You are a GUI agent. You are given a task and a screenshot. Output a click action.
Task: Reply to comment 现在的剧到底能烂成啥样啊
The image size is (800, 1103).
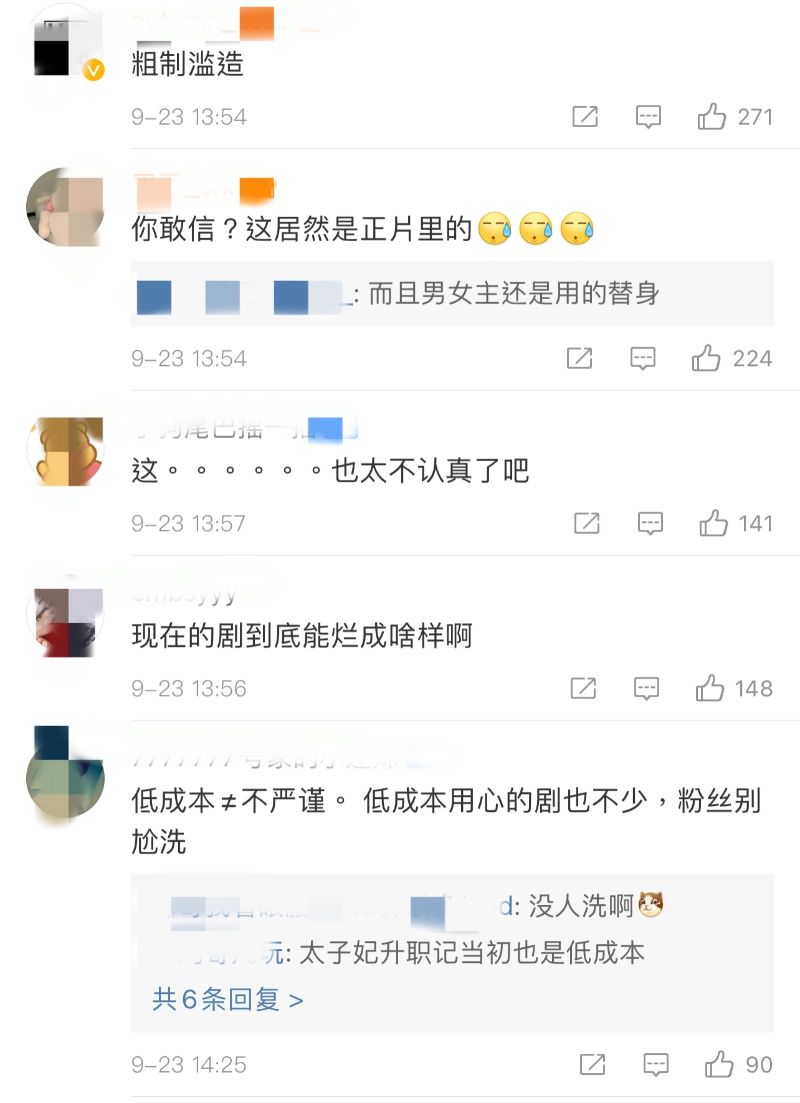tap(647, 688)
